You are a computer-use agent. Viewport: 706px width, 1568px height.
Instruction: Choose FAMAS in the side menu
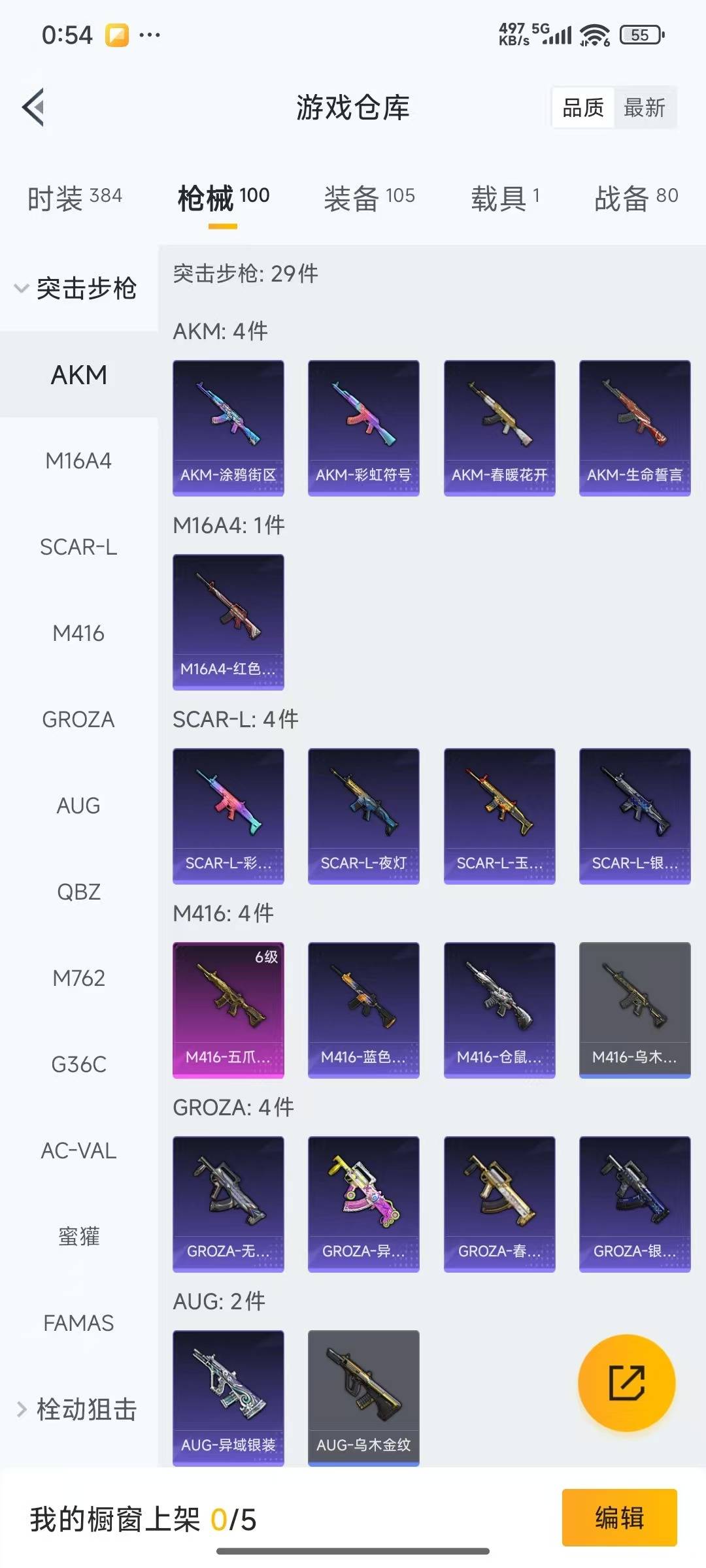pyautogui.click(x=78, y=1323)
